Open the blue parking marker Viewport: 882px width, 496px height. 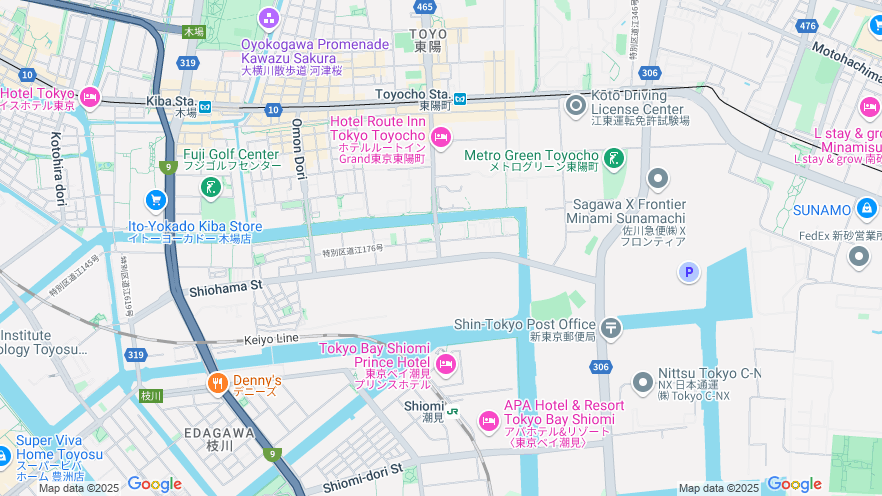tap(688, 271)
